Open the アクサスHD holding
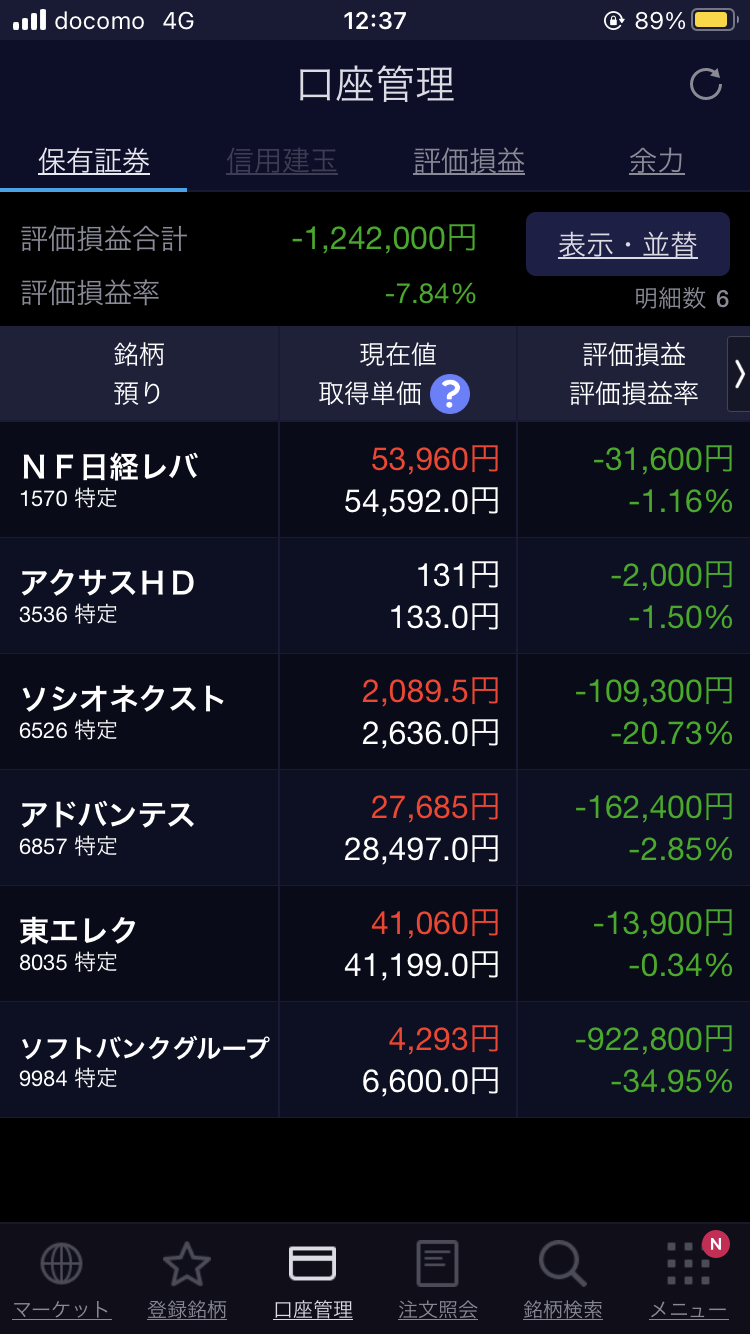Screen dimensions: 750x1334 coord(375,595)
